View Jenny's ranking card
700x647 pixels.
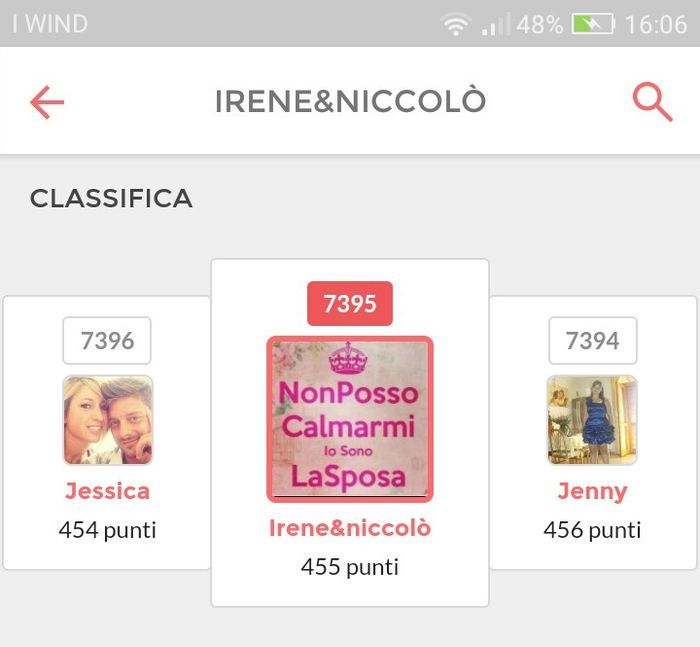click(592, 432)
